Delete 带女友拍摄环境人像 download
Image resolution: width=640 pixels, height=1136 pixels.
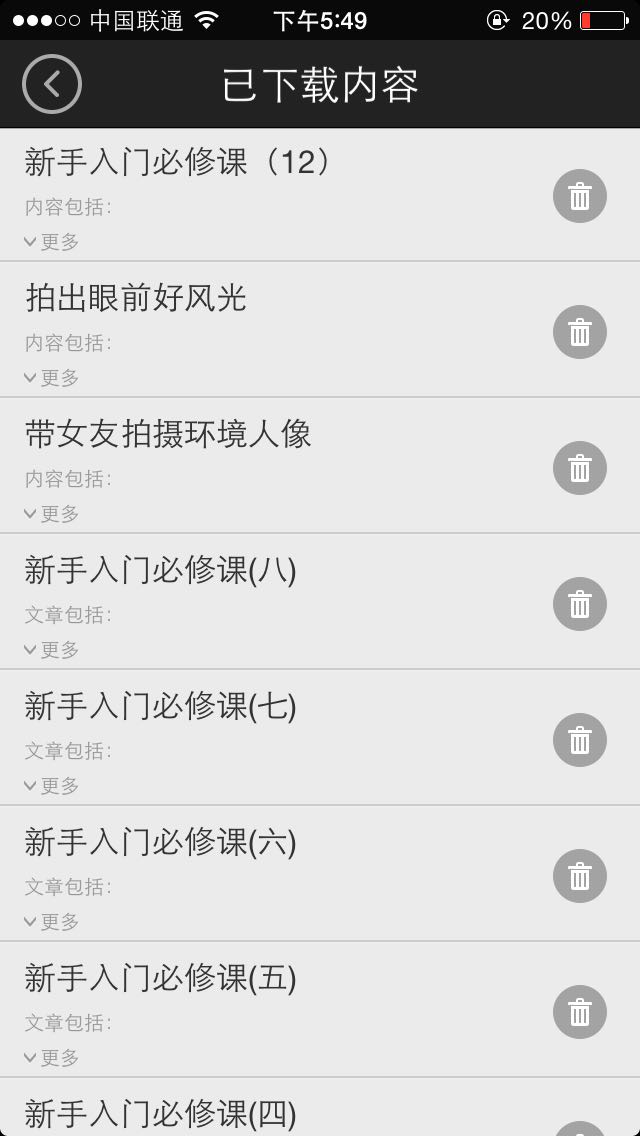580,468
